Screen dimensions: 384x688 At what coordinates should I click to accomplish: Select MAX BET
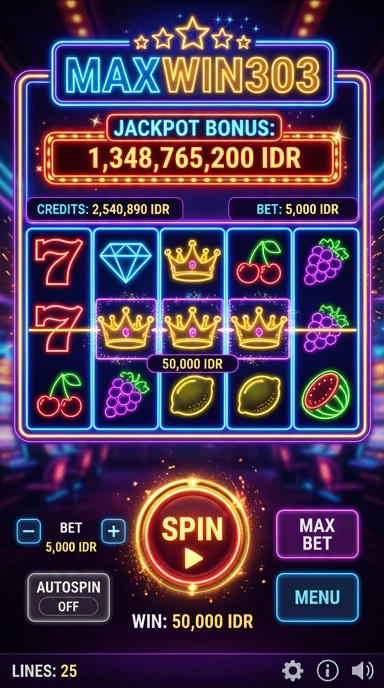317,534
